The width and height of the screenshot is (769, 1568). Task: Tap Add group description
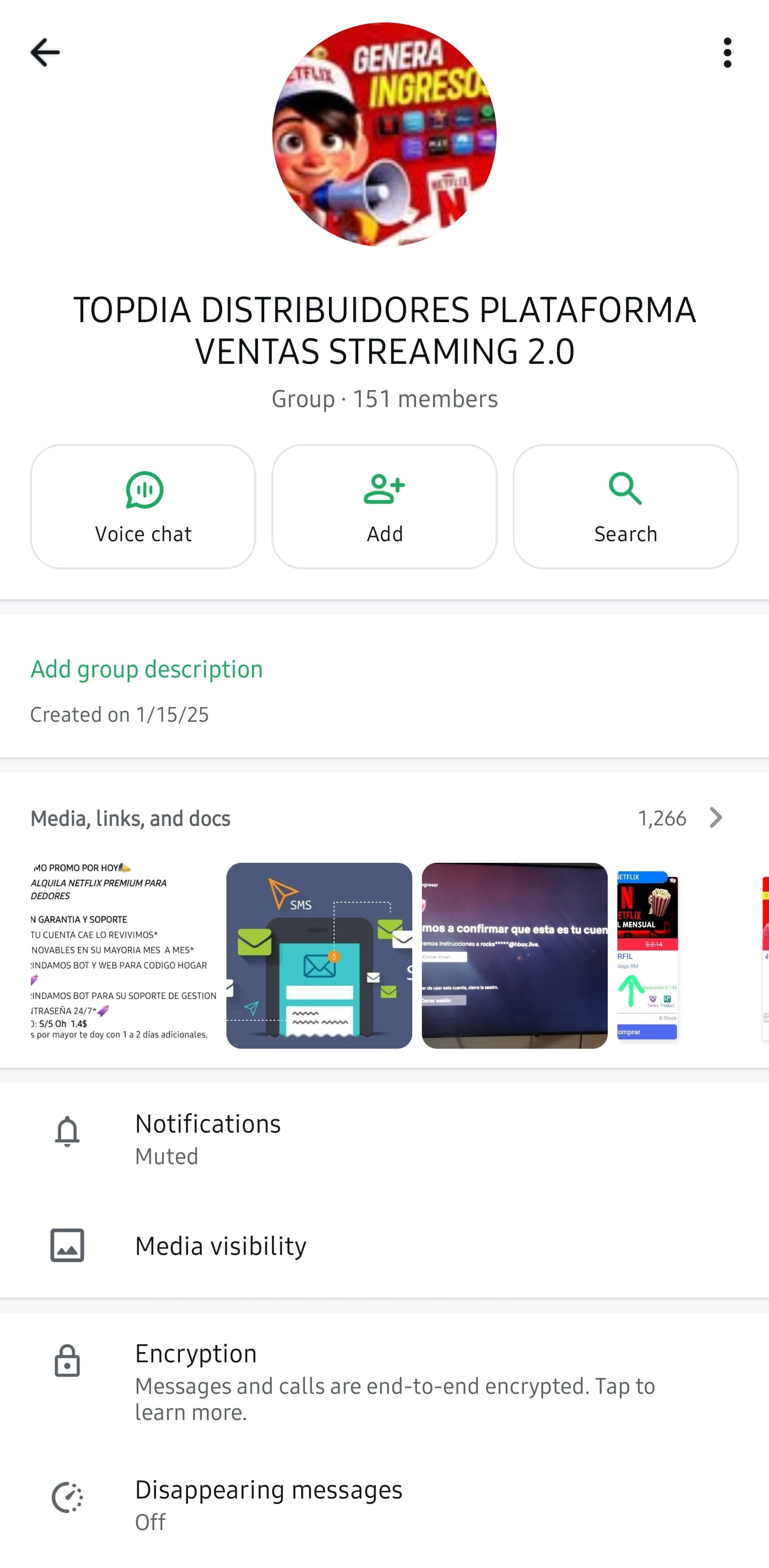pyautogui.click(x=147, y=669)
